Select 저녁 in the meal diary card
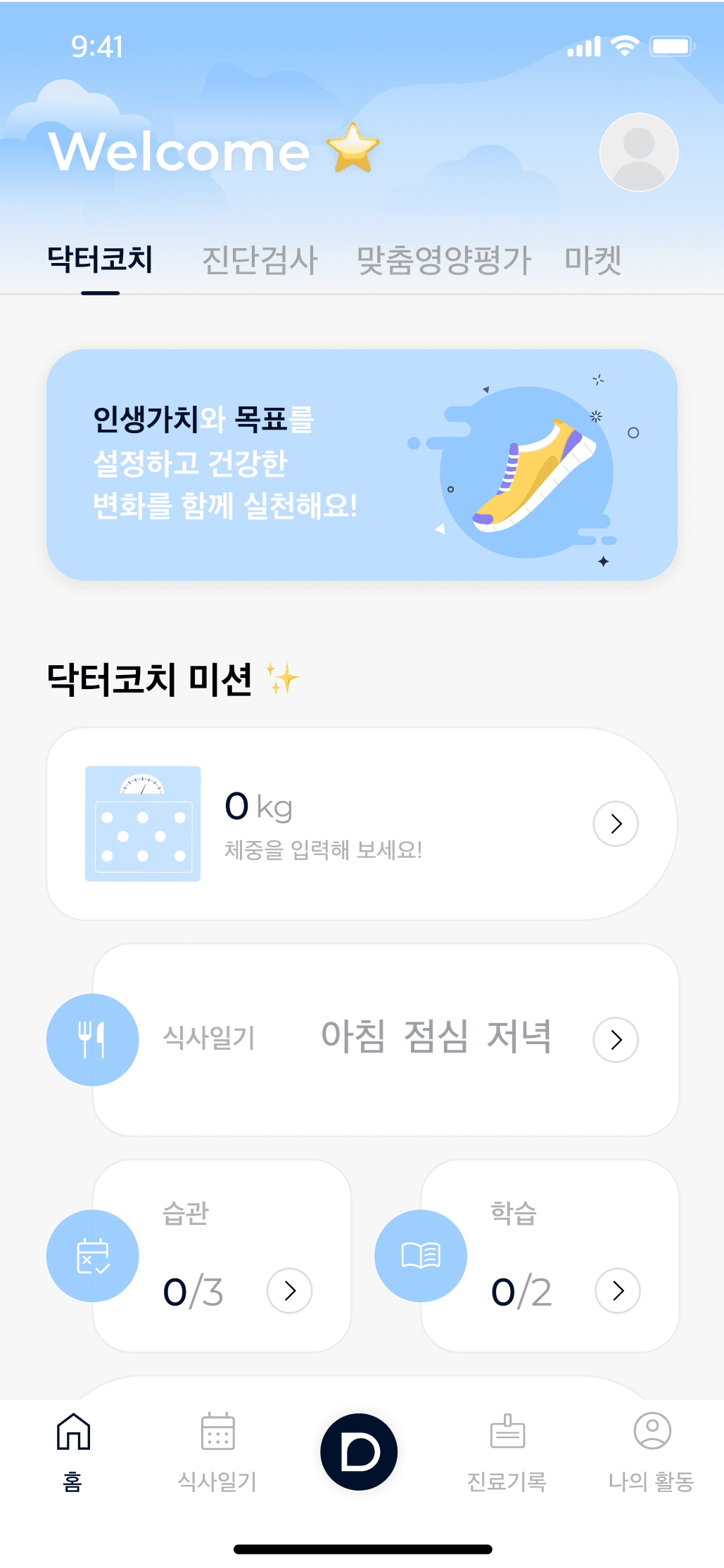724x1568 pixels. tap(519, 1037)
